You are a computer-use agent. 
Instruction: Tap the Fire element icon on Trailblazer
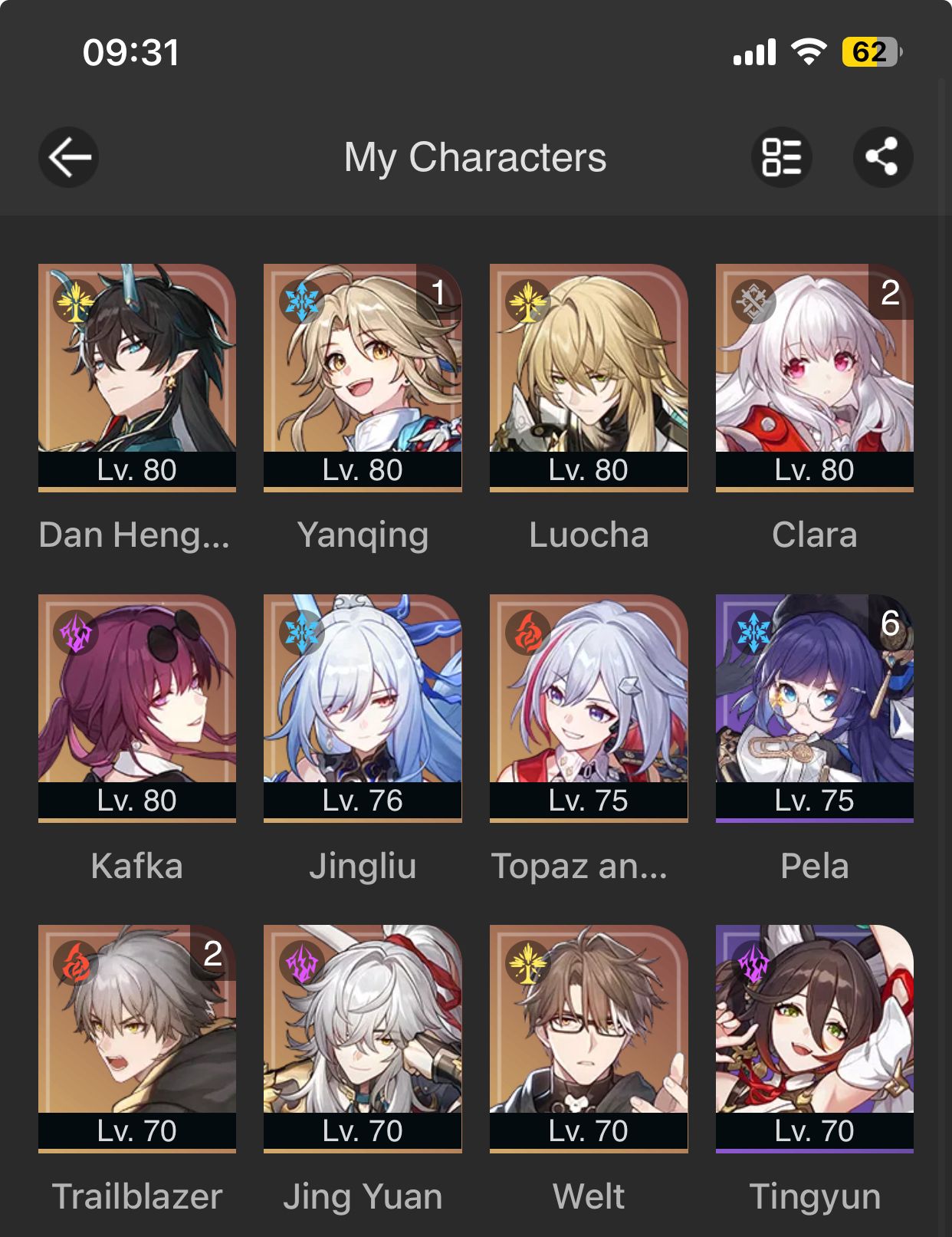click(74, 962)
